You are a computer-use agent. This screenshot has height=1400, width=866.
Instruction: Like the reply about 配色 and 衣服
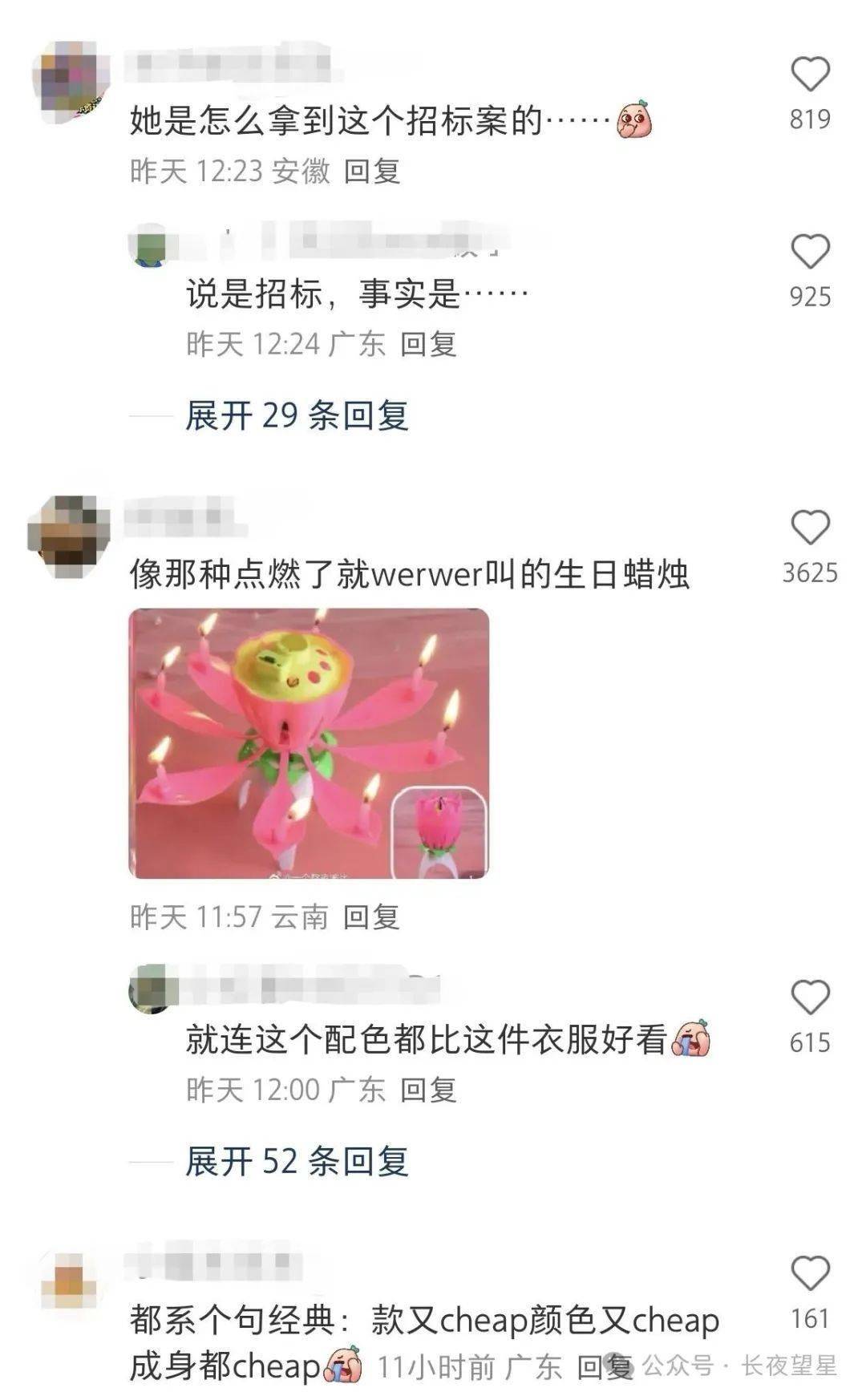pyautogui.click(x=810, y=998)
